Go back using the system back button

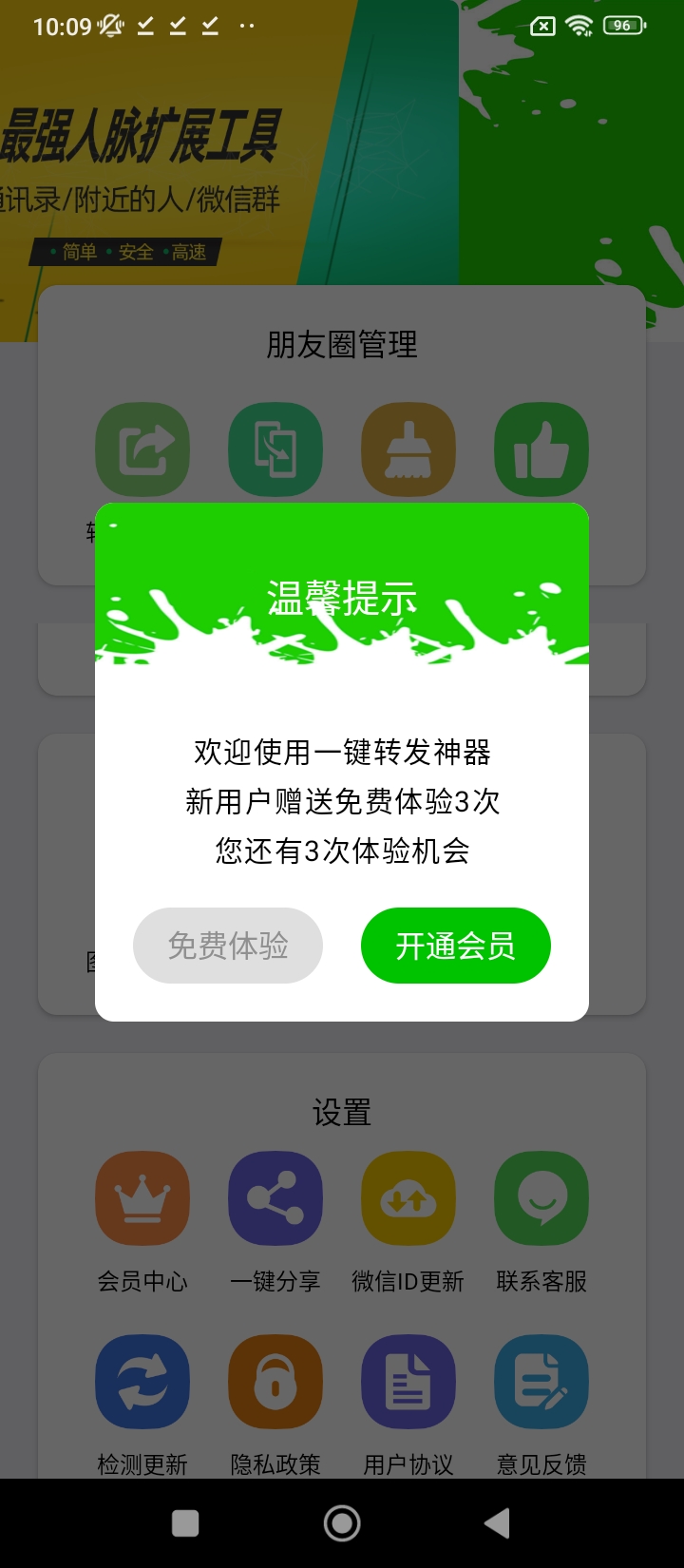tap(497, 1523)
